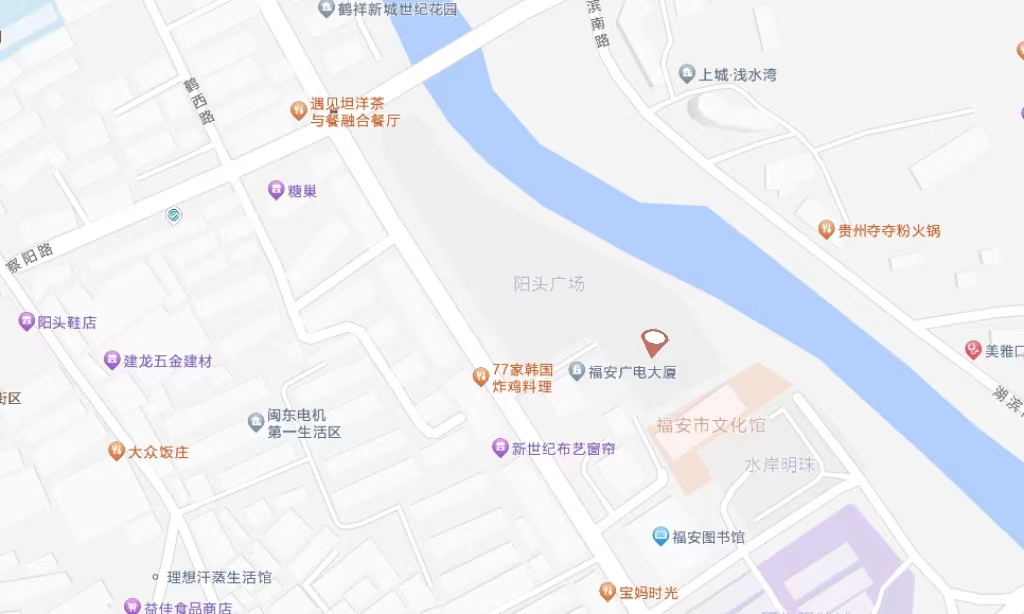The width and height of the screenshot is (1024, 614).
Task: Select the 理想汗蒸生活馆 marker
Action: pyautogui.click(x=155, y=577)
